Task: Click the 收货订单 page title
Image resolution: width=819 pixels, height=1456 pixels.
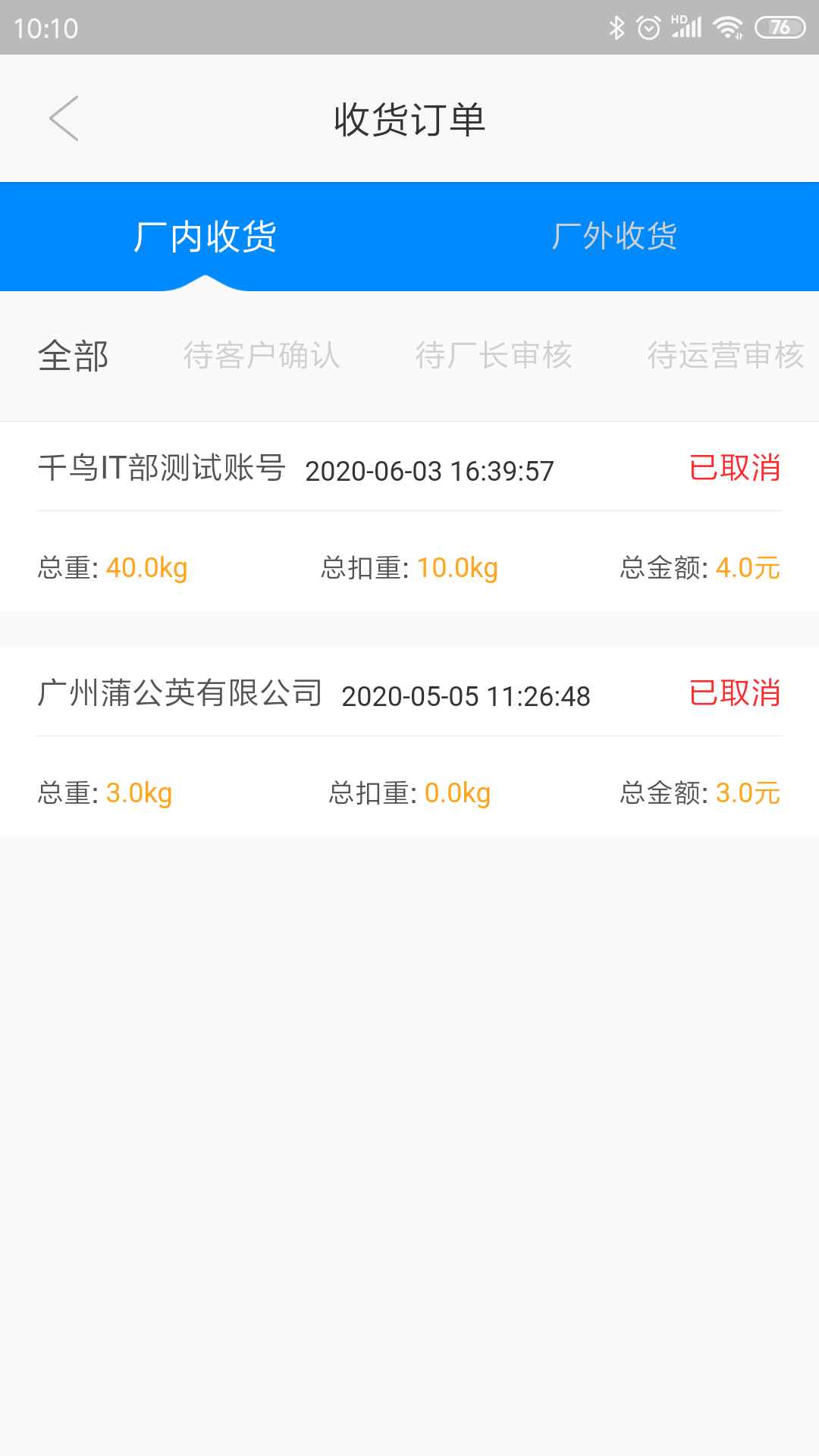Action: 409,119
